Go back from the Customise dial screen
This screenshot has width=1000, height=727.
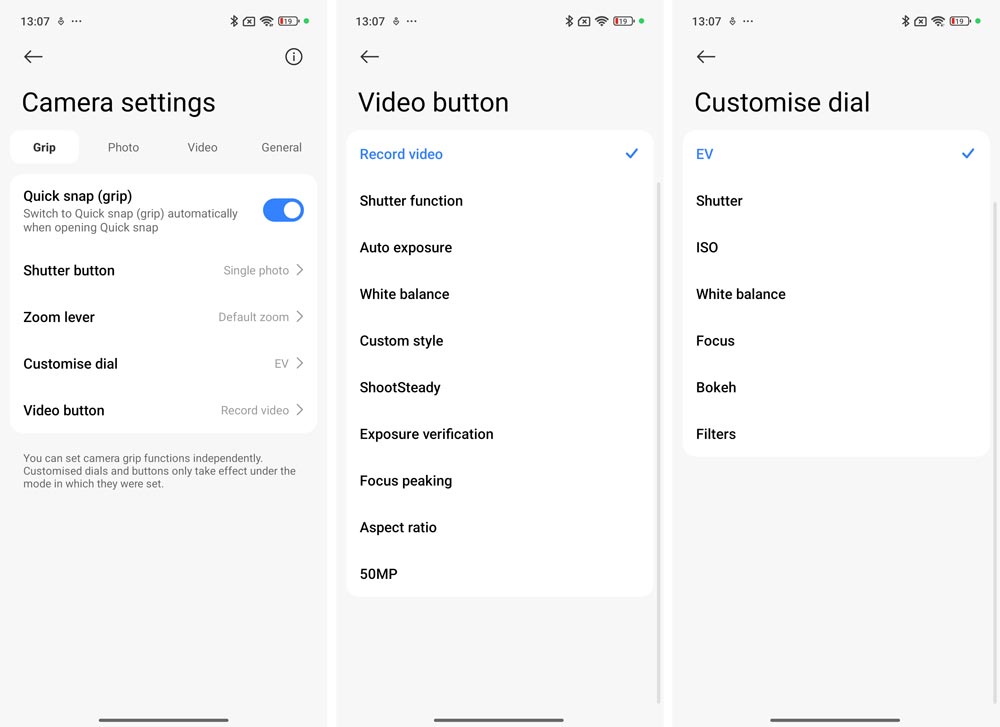coord(706,57)
